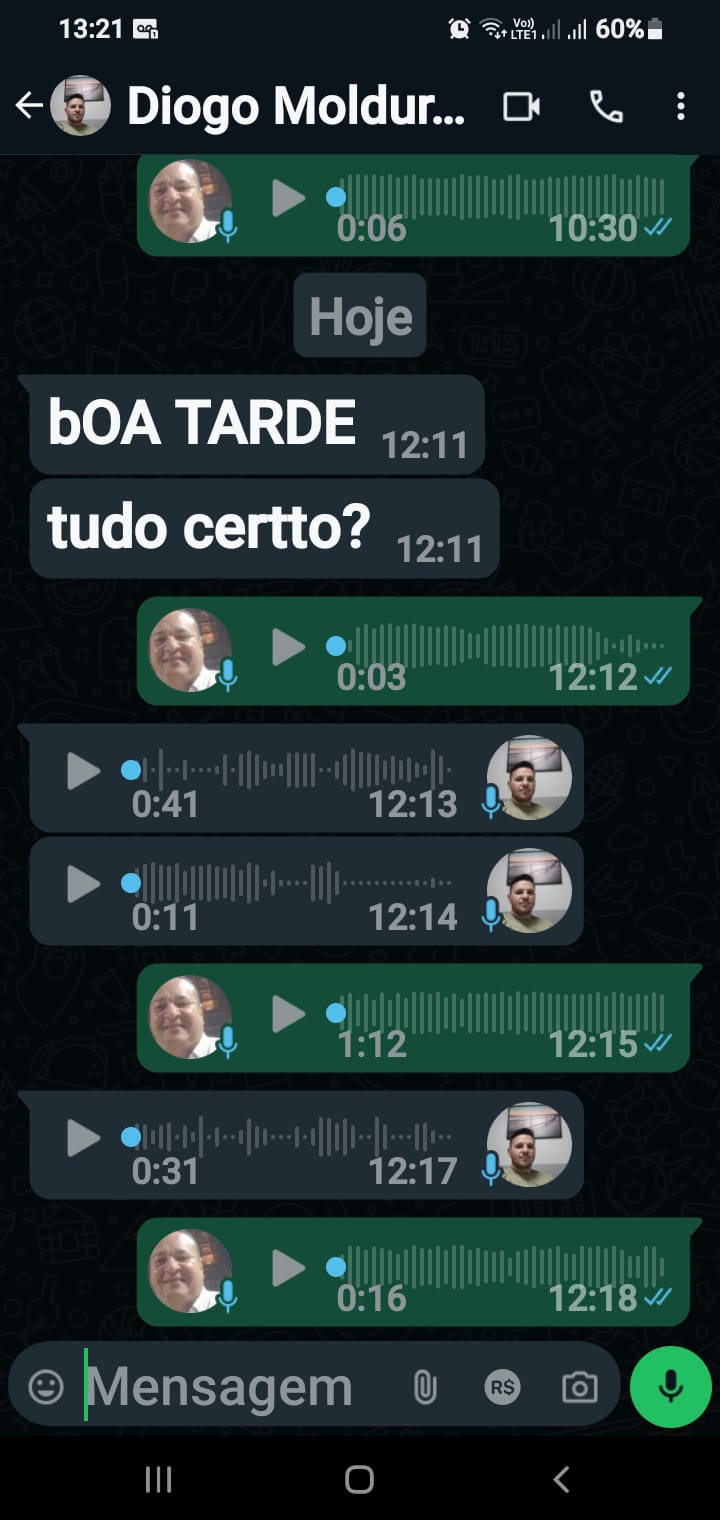This screenshot has width=720, height=1520.
Task: Attach a file with the paperclip
Action: 425,1387
